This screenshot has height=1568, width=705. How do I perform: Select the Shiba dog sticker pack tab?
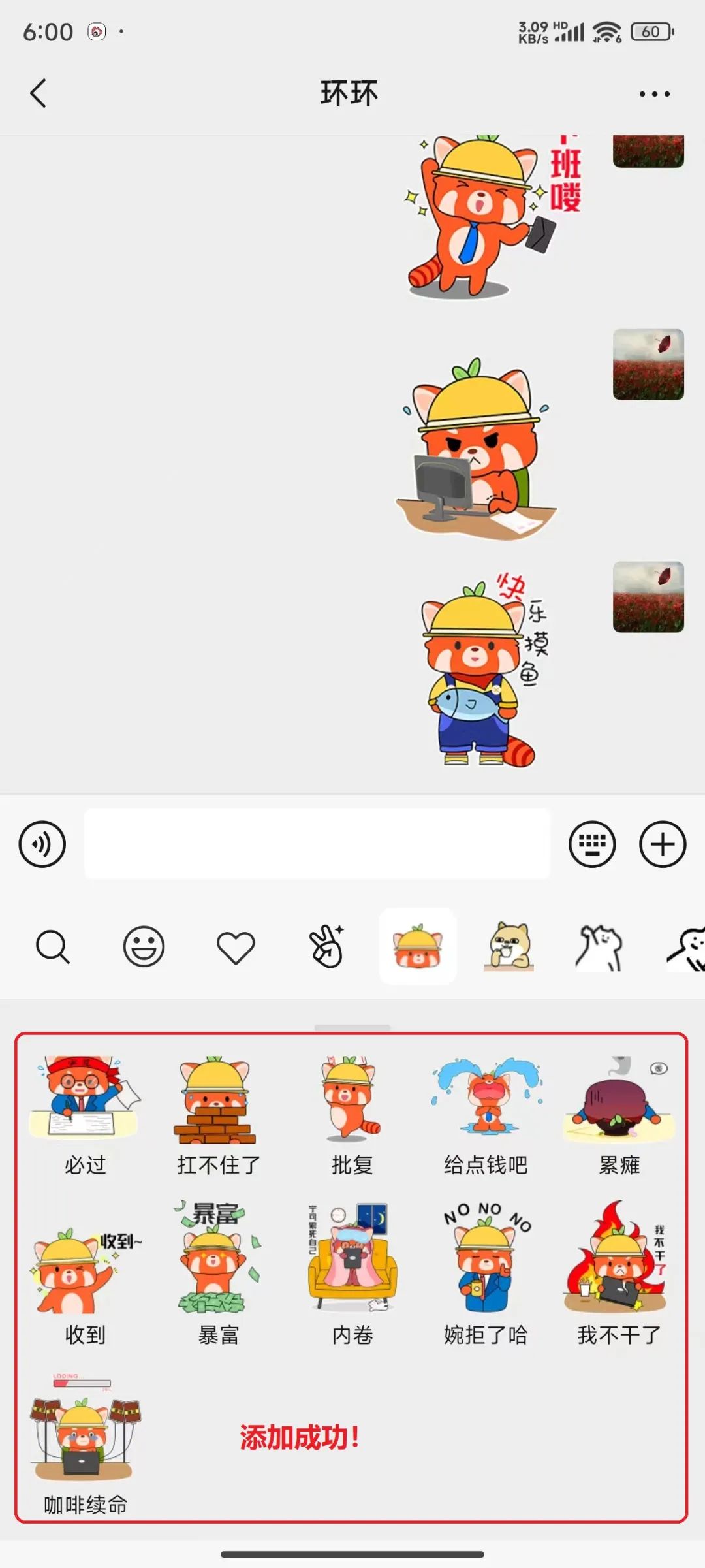pyautogui.click(x=509, y=947)
